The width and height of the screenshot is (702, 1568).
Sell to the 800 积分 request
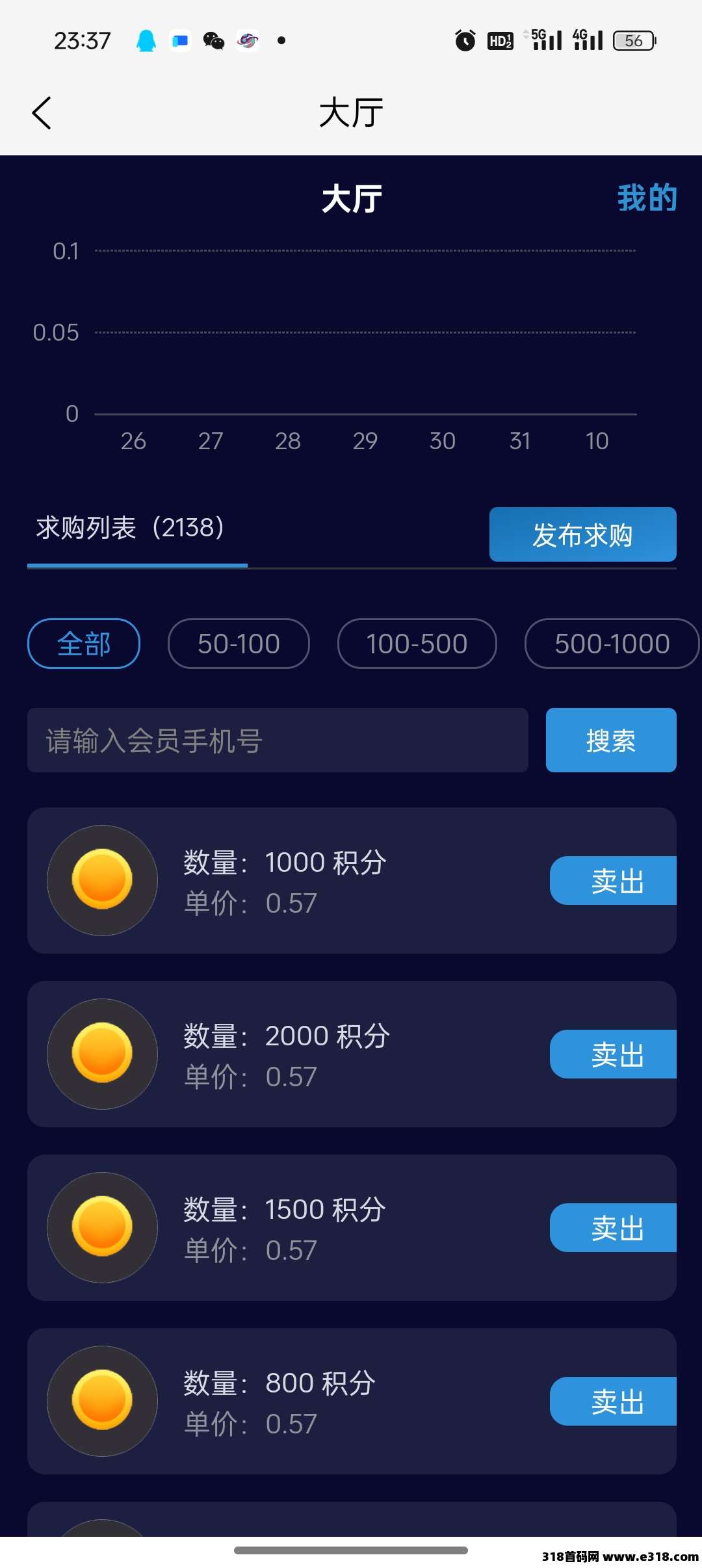613,1402
